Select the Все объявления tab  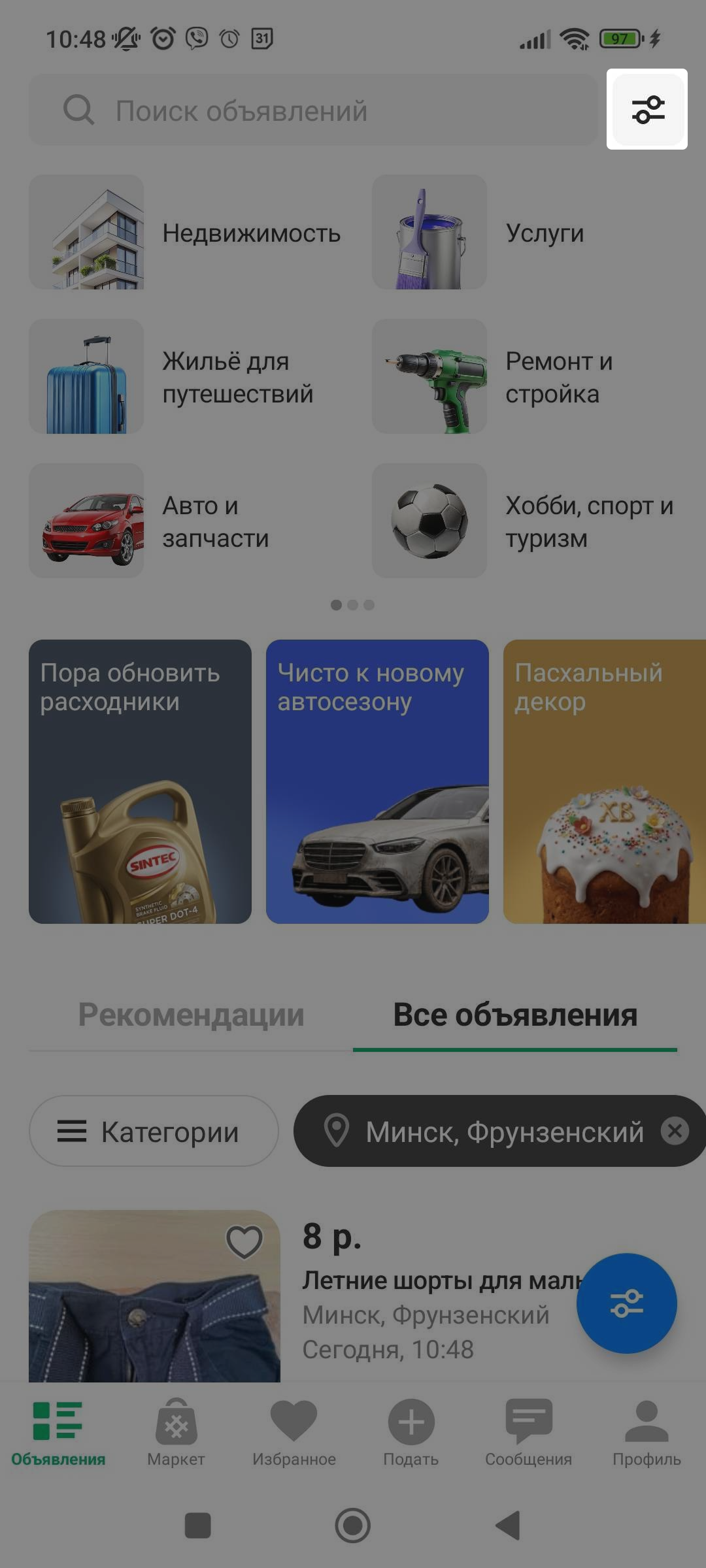pos(514,1015)
